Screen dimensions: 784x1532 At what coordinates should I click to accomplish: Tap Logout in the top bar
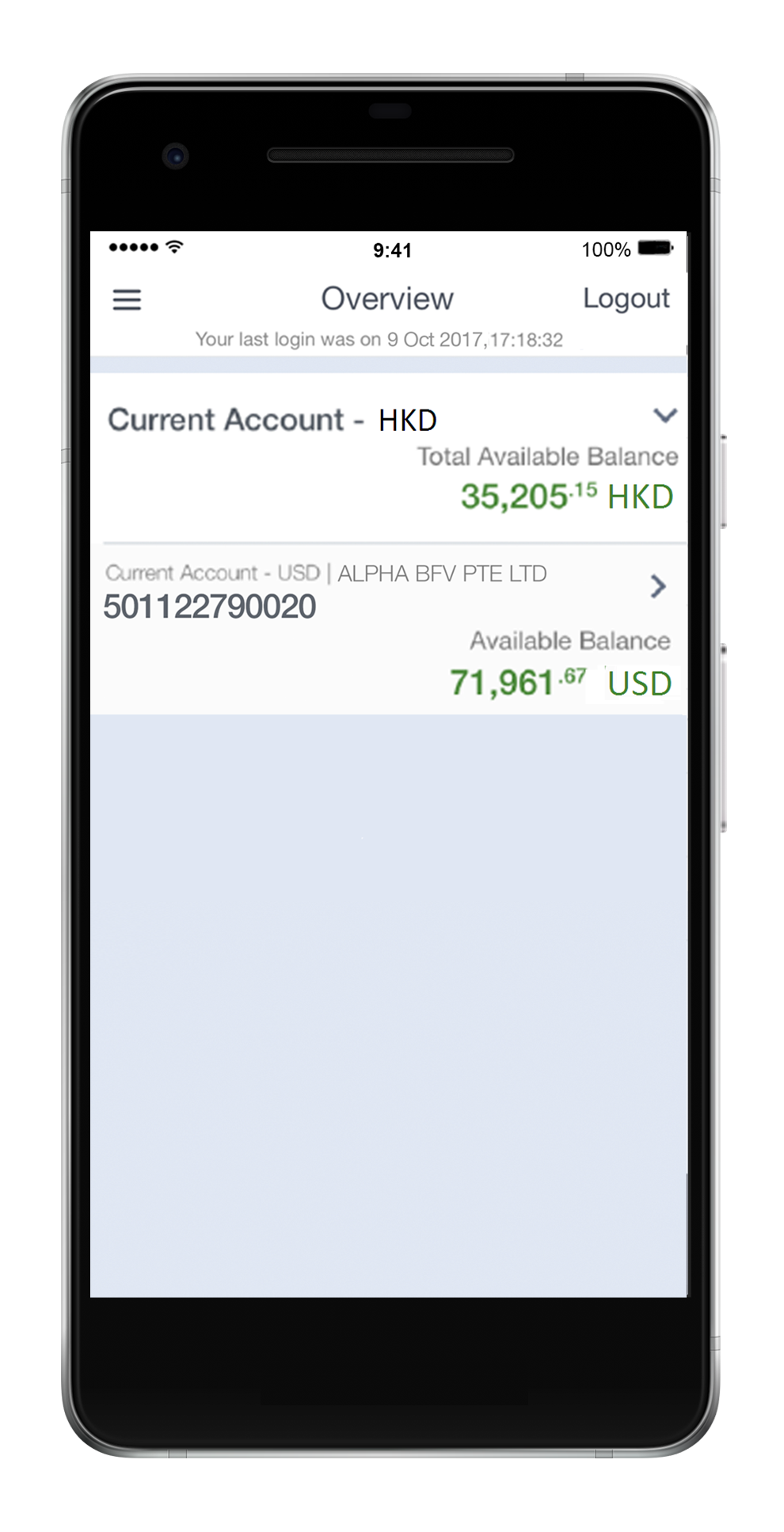(x=626, y=299)
